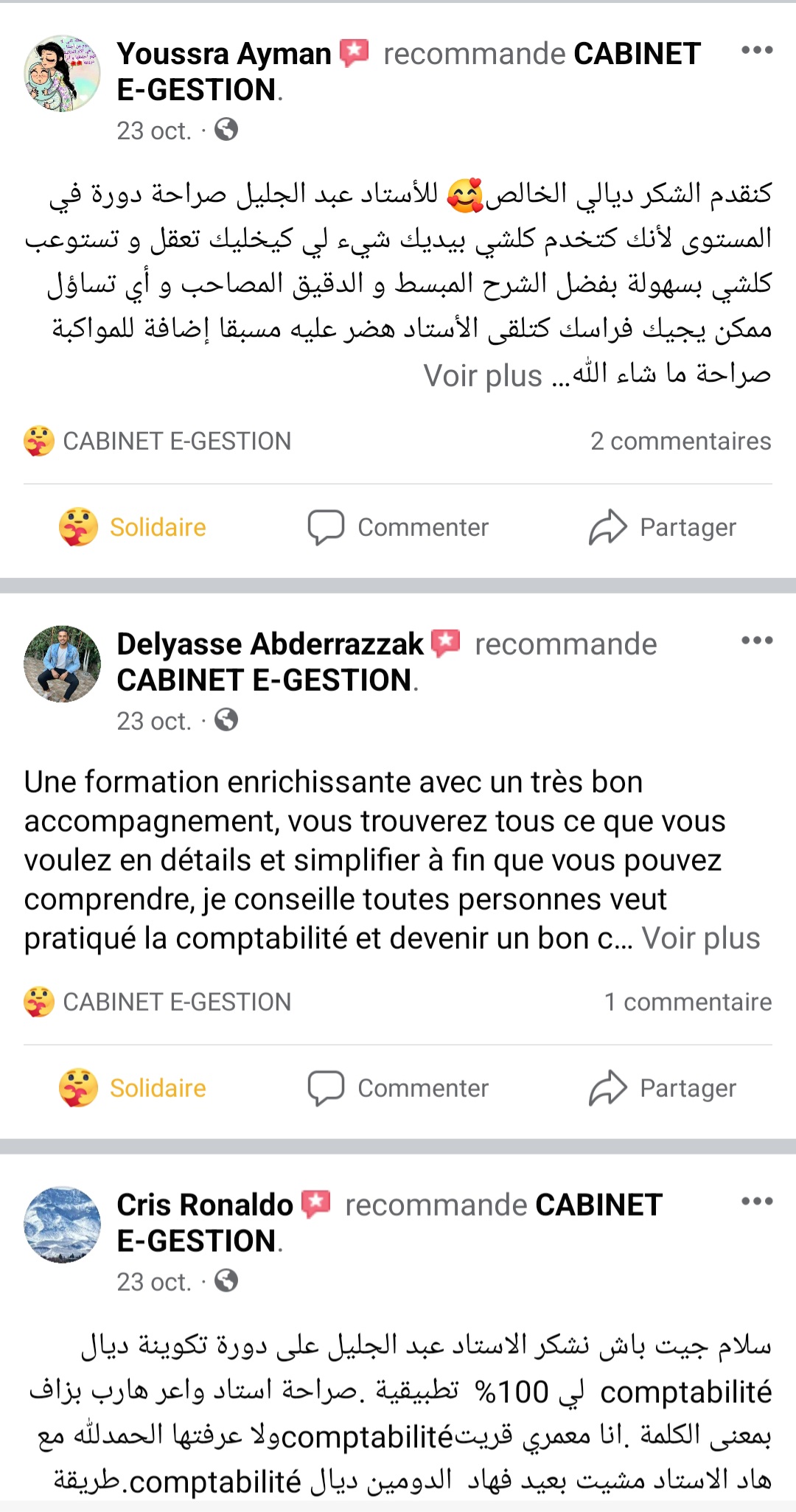Toggle Solidaire reaction on Youssra Ayman's post
The height and width of the screenshot is (1512, 796).
click(x=133, y=527)
